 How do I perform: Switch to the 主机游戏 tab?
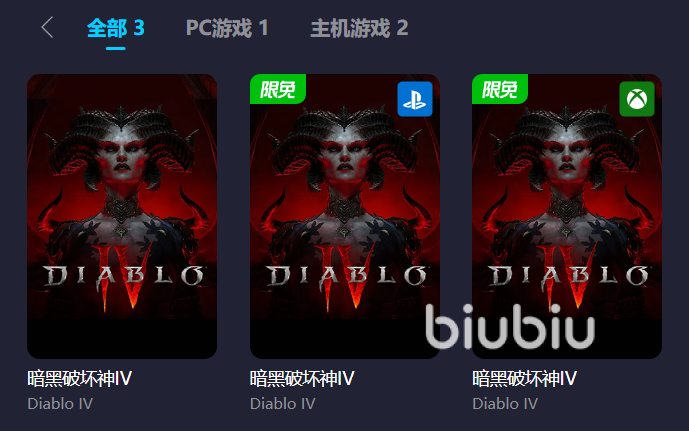[x=359, y=28]
